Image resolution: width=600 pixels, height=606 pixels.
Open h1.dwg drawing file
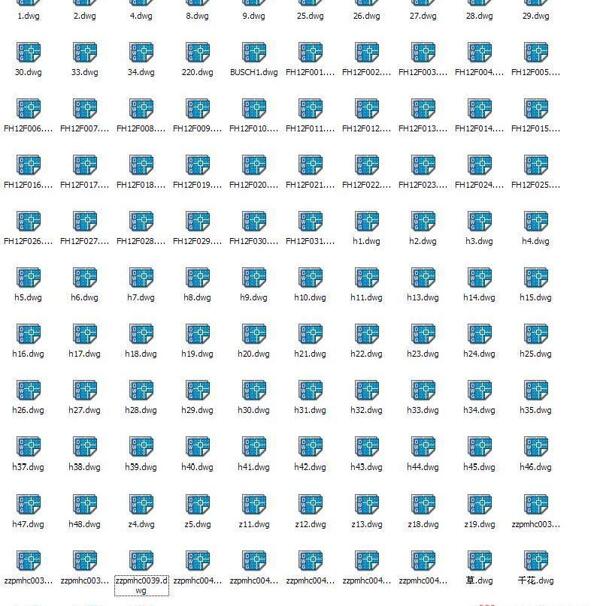[366, 223]
